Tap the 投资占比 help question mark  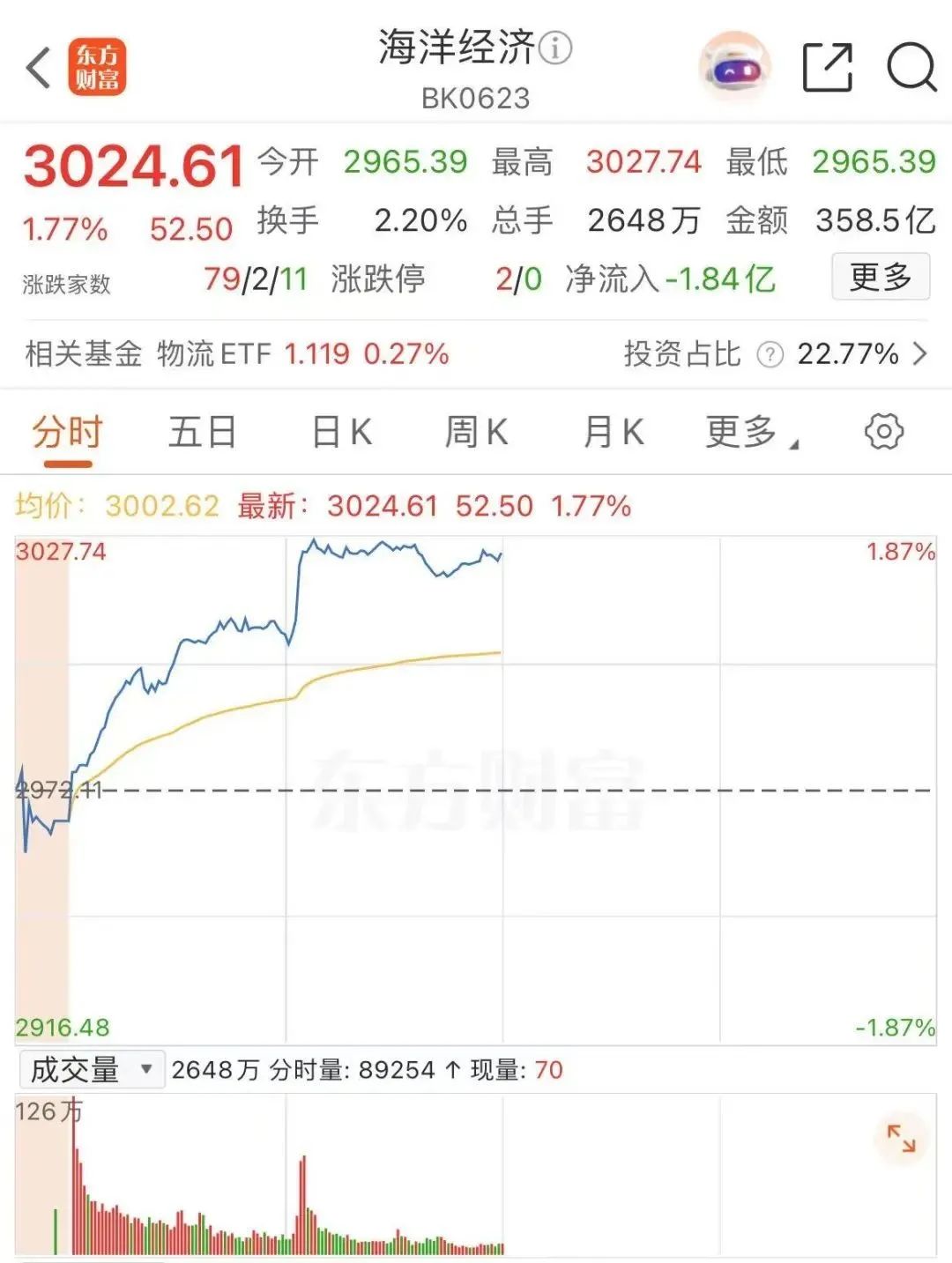tap(770, 354)
